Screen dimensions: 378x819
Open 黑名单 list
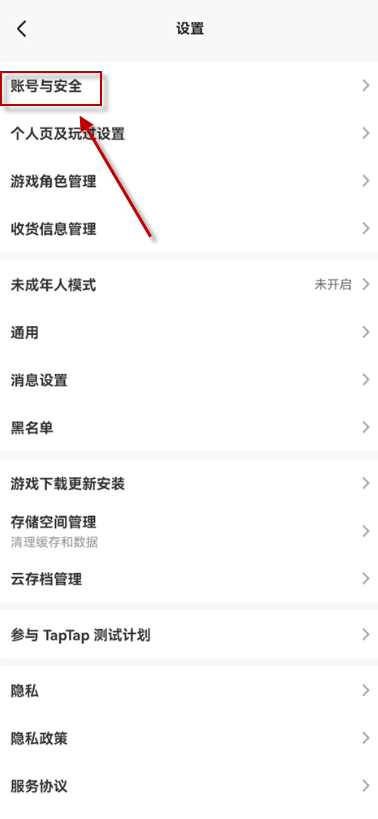(x=189, y=428)
